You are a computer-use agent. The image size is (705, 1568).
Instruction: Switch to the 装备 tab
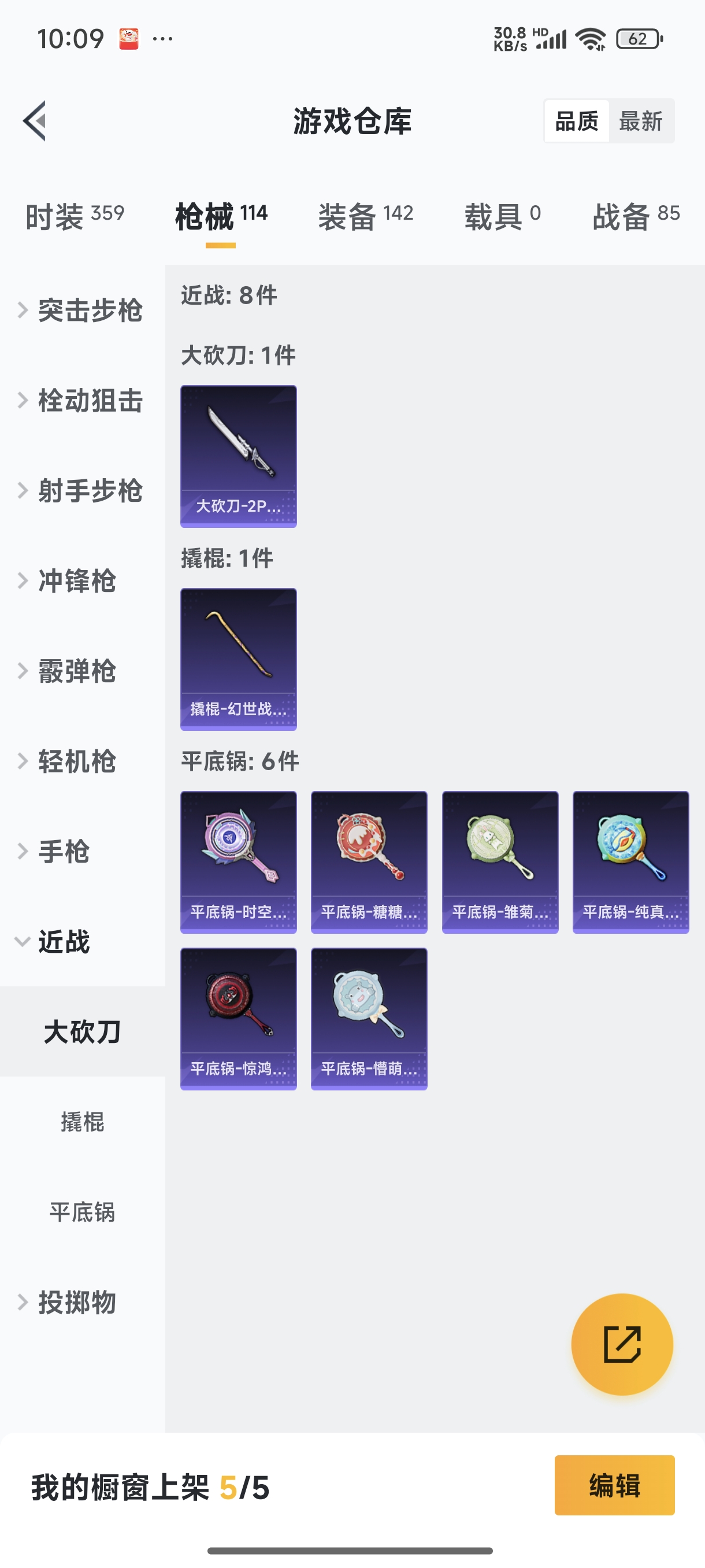coord(366,216)
